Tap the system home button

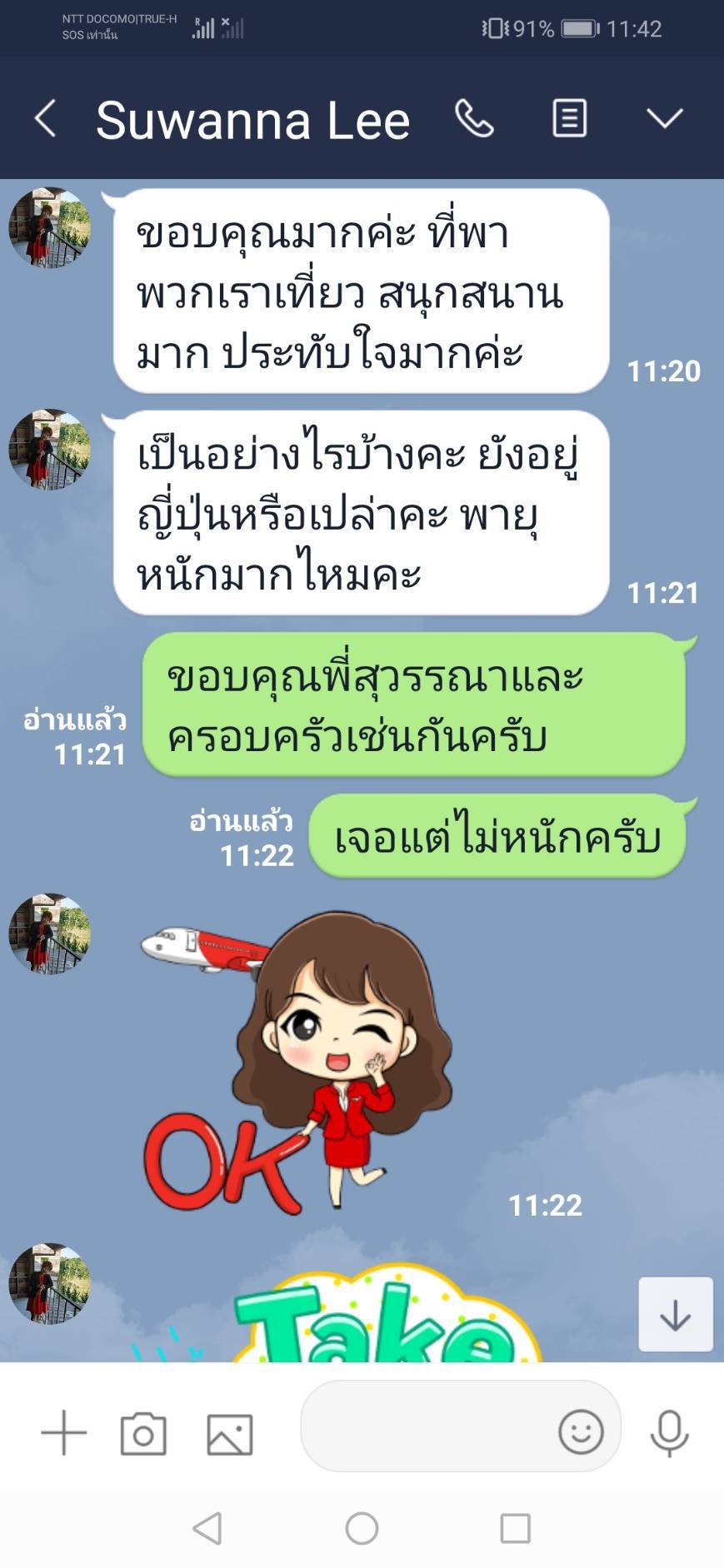[362, 1528]
